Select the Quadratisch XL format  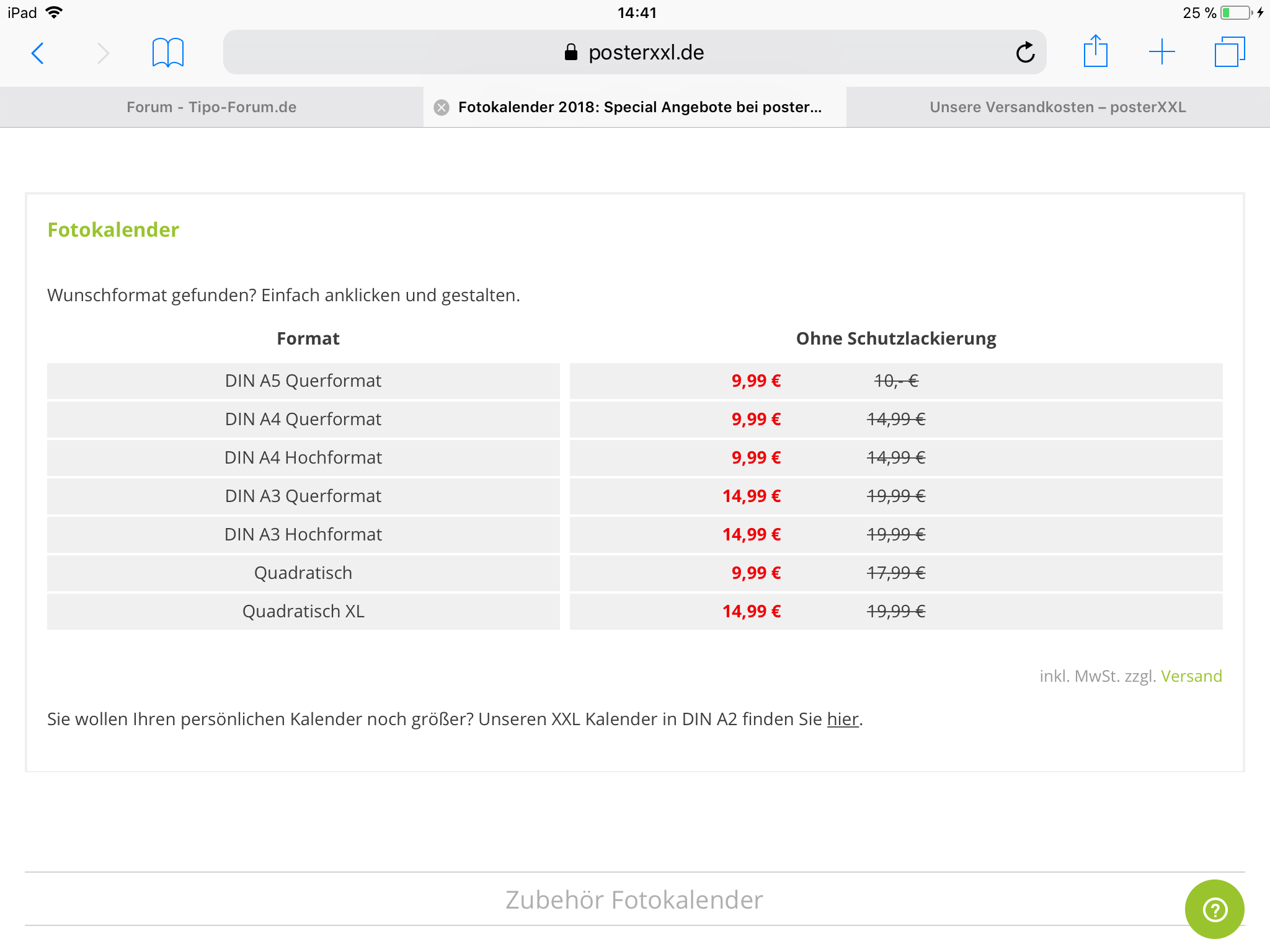303,612
